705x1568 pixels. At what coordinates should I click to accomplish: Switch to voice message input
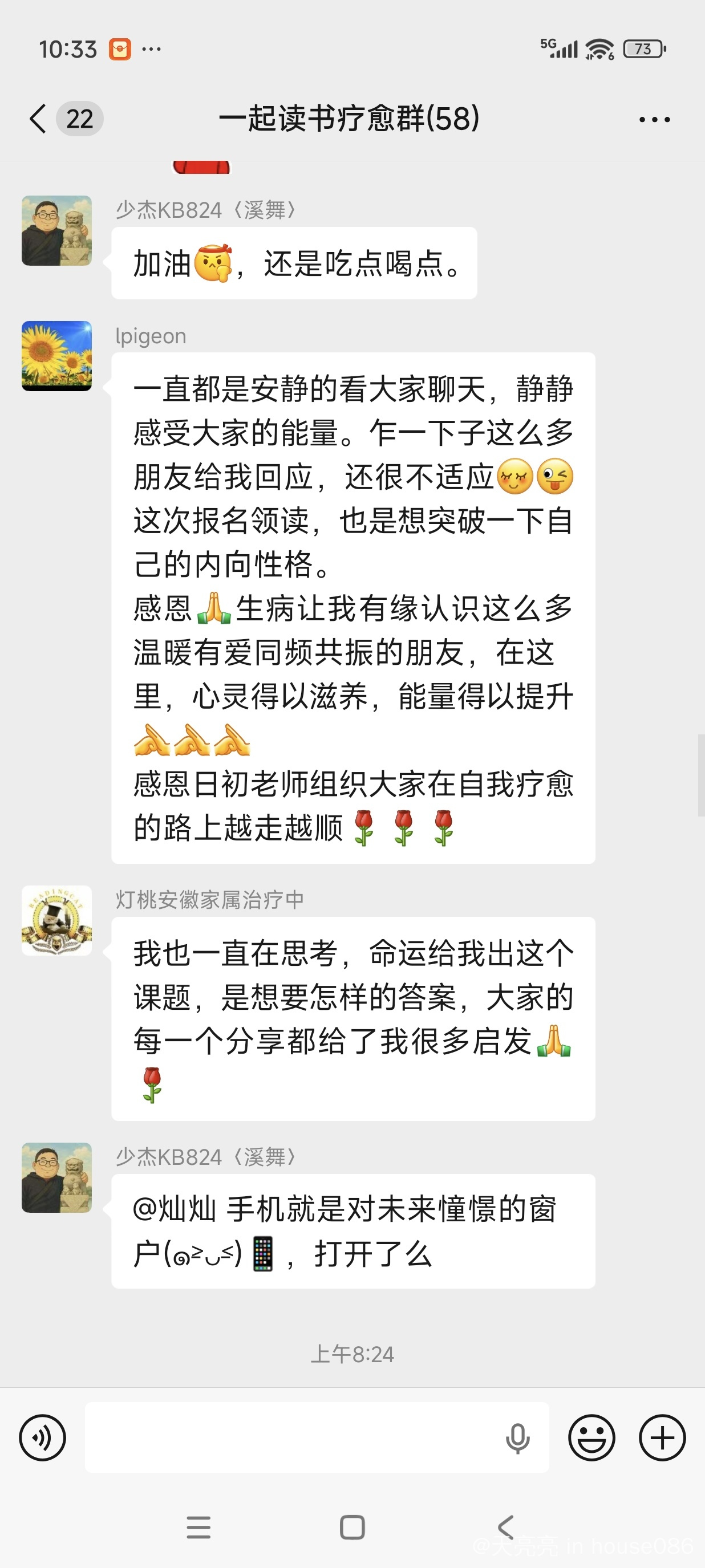(x=42, y=1438)
